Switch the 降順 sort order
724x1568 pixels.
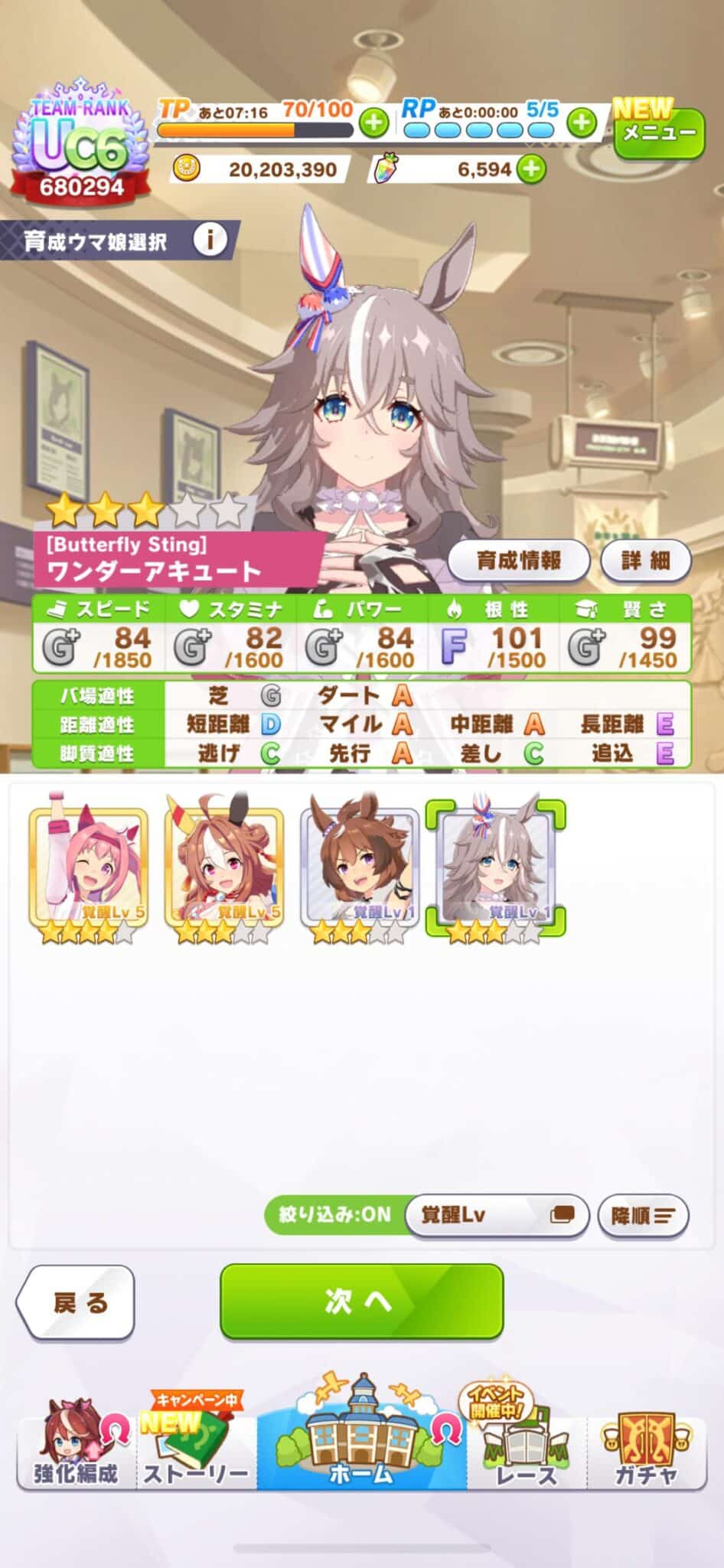tap(642, 1215)
